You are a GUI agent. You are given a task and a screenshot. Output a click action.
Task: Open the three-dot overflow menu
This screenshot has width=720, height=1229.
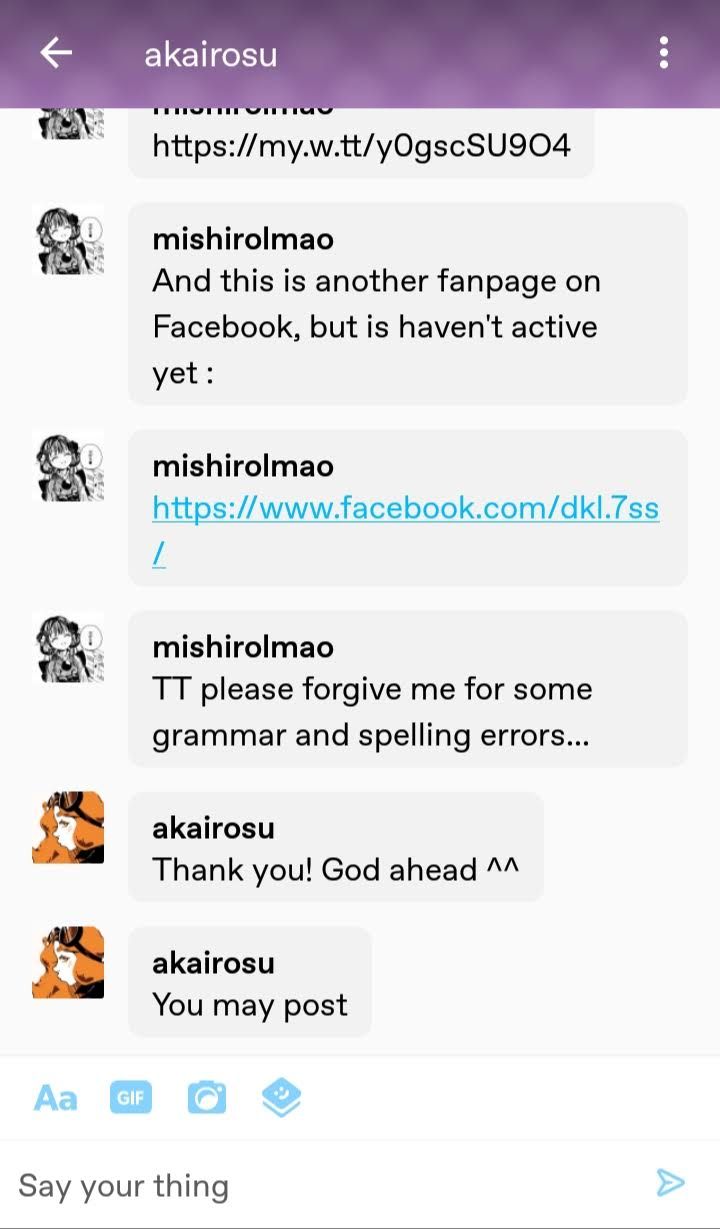(x=664, y=54)
